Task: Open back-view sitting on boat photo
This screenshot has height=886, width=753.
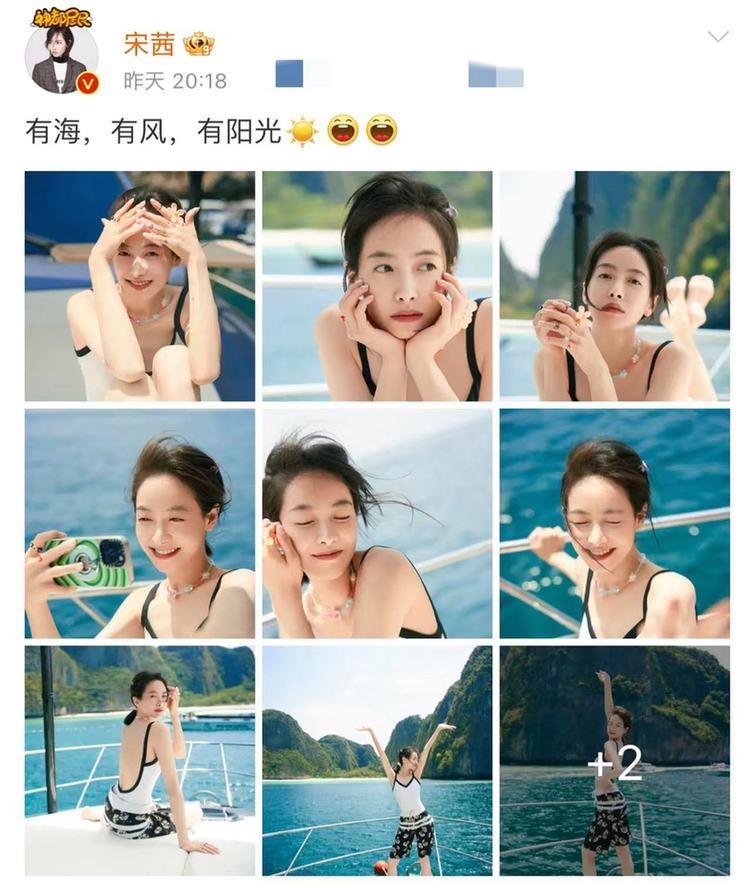Action: tap(139, 760)
